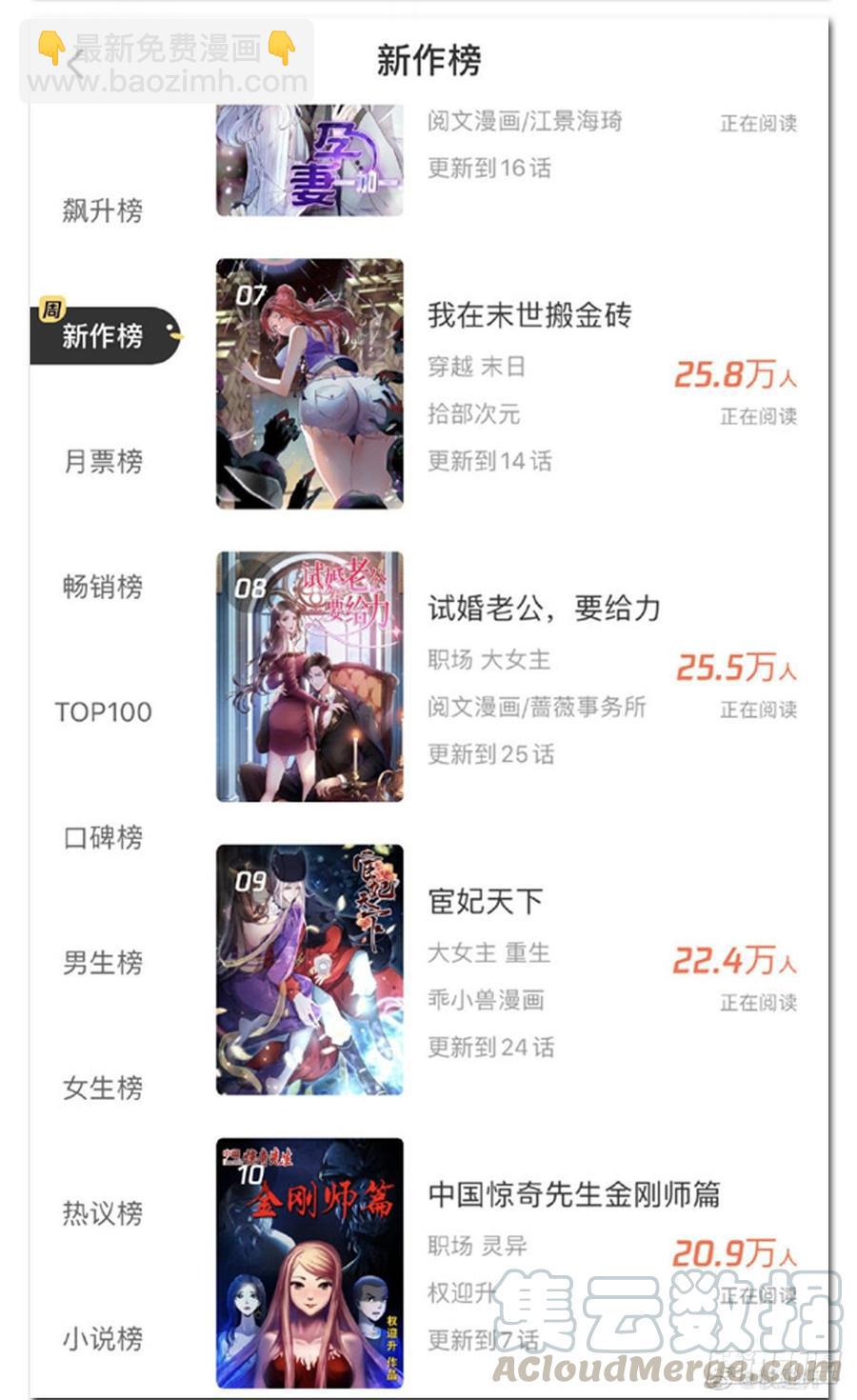Switch to the 飙升榜 ranking tab
The width and height of the screenshot is (857, 1400).
(103, 210)
